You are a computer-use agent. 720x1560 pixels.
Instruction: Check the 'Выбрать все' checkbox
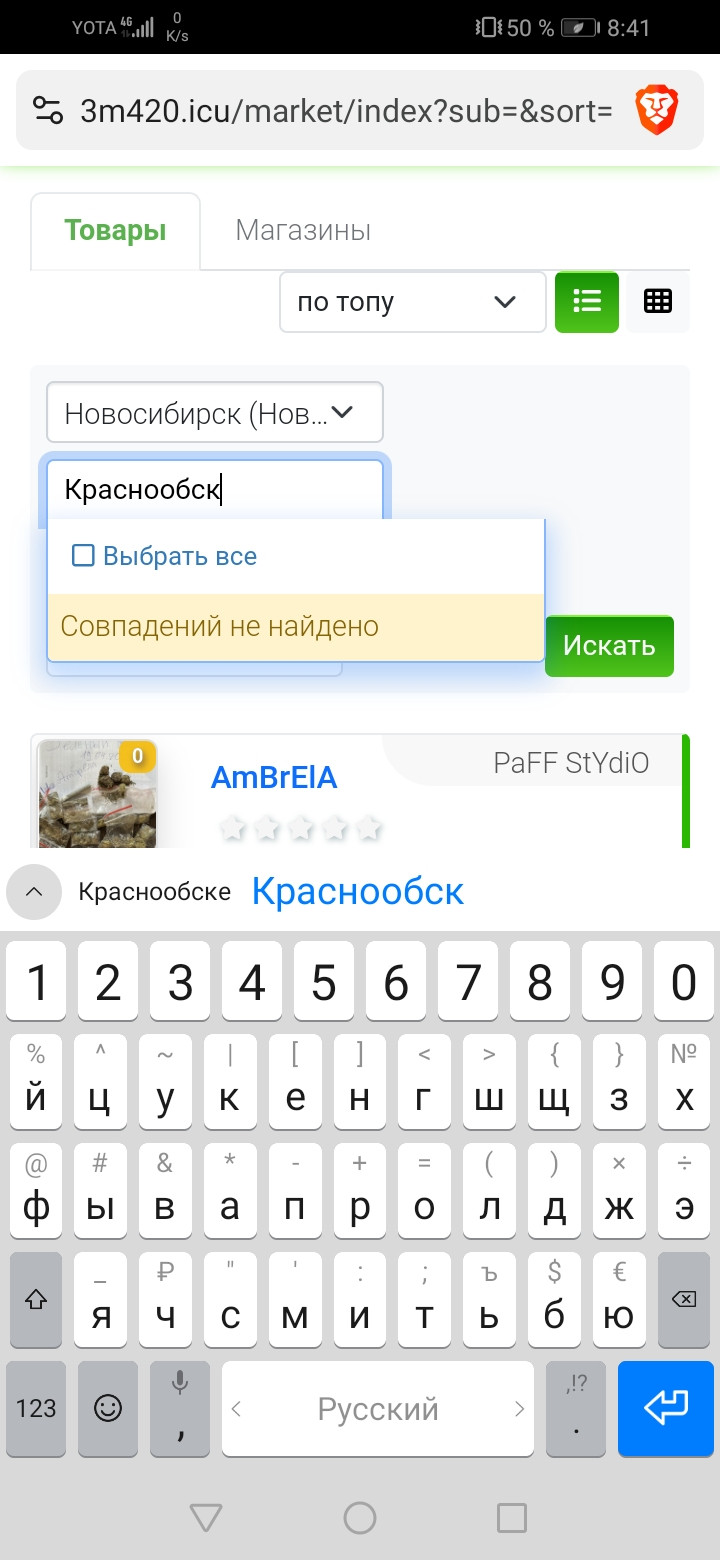tap(83, 556)
